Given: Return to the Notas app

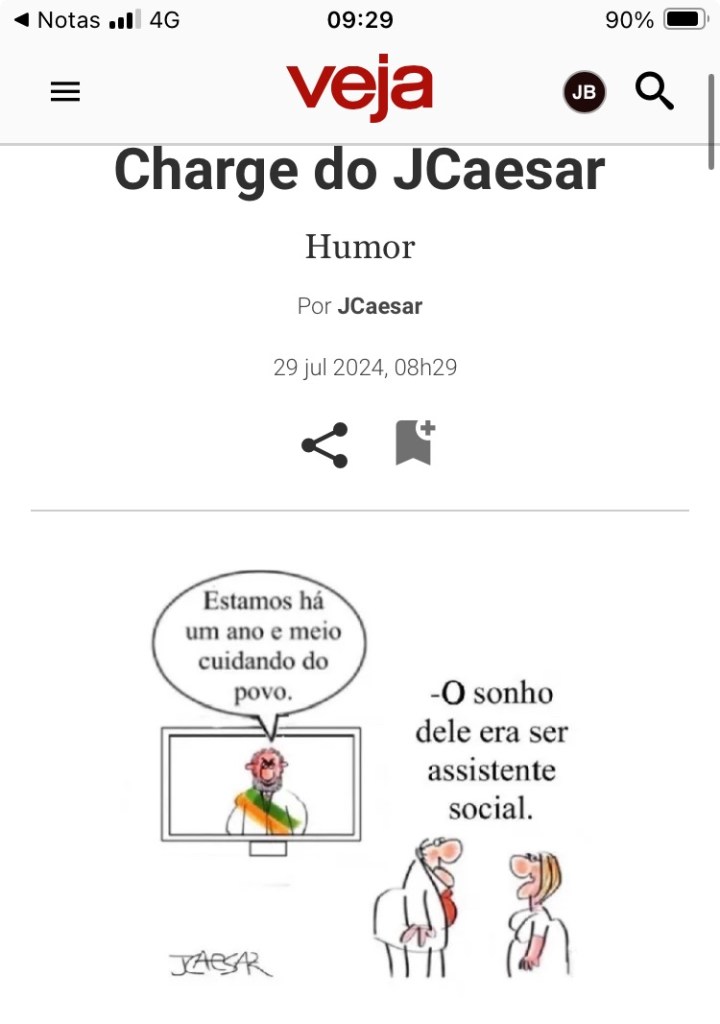Looking at the screenshot, I should pos(57,19).
